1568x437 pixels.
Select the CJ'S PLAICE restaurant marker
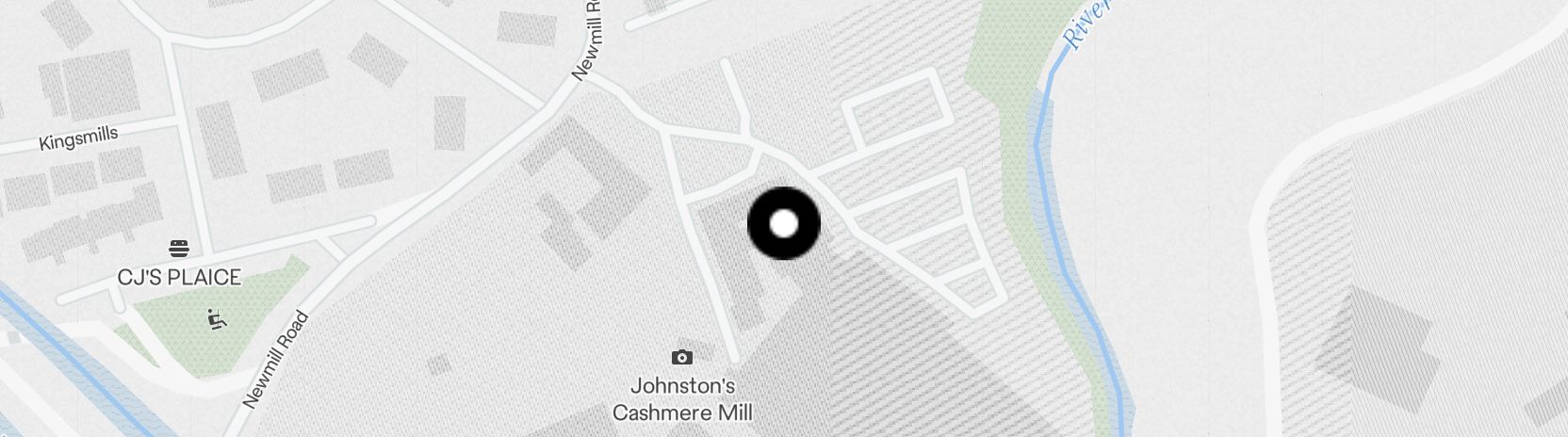coord(179,249)
